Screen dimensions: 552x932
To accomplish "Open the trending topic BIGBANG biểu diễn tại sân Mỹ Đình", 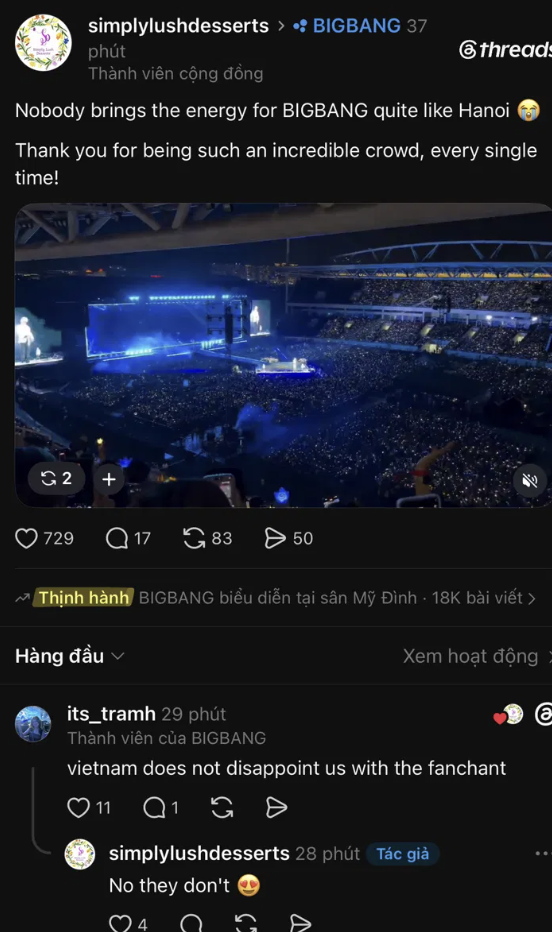I will point(276,598).
